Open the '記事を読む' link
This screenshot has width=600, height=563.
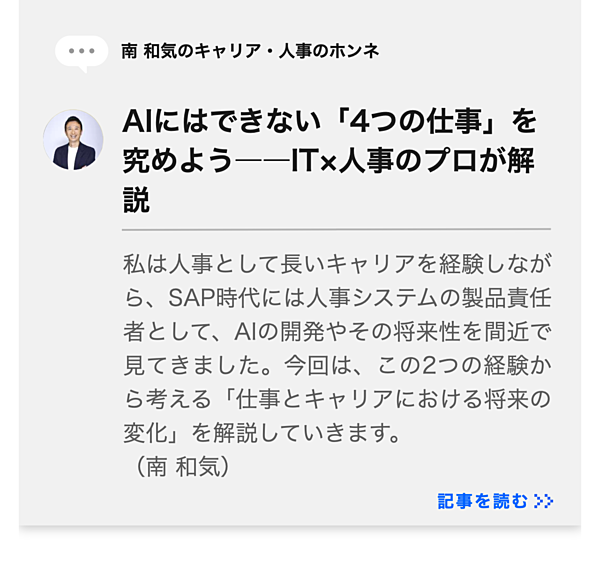click(x=494, y=501)
